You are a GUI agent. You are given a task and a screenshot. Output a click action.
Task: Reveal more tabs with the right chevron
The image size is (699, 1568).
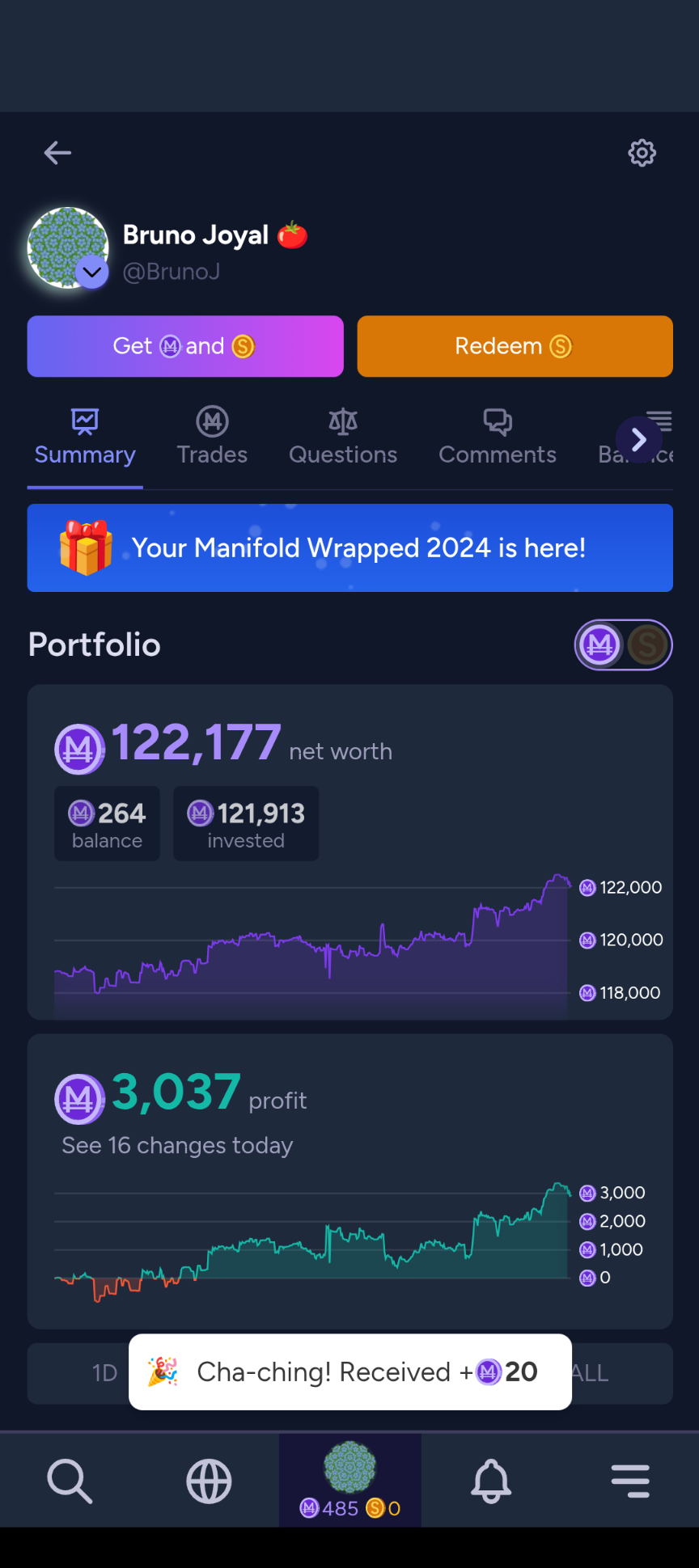click(x=639, y=439)
